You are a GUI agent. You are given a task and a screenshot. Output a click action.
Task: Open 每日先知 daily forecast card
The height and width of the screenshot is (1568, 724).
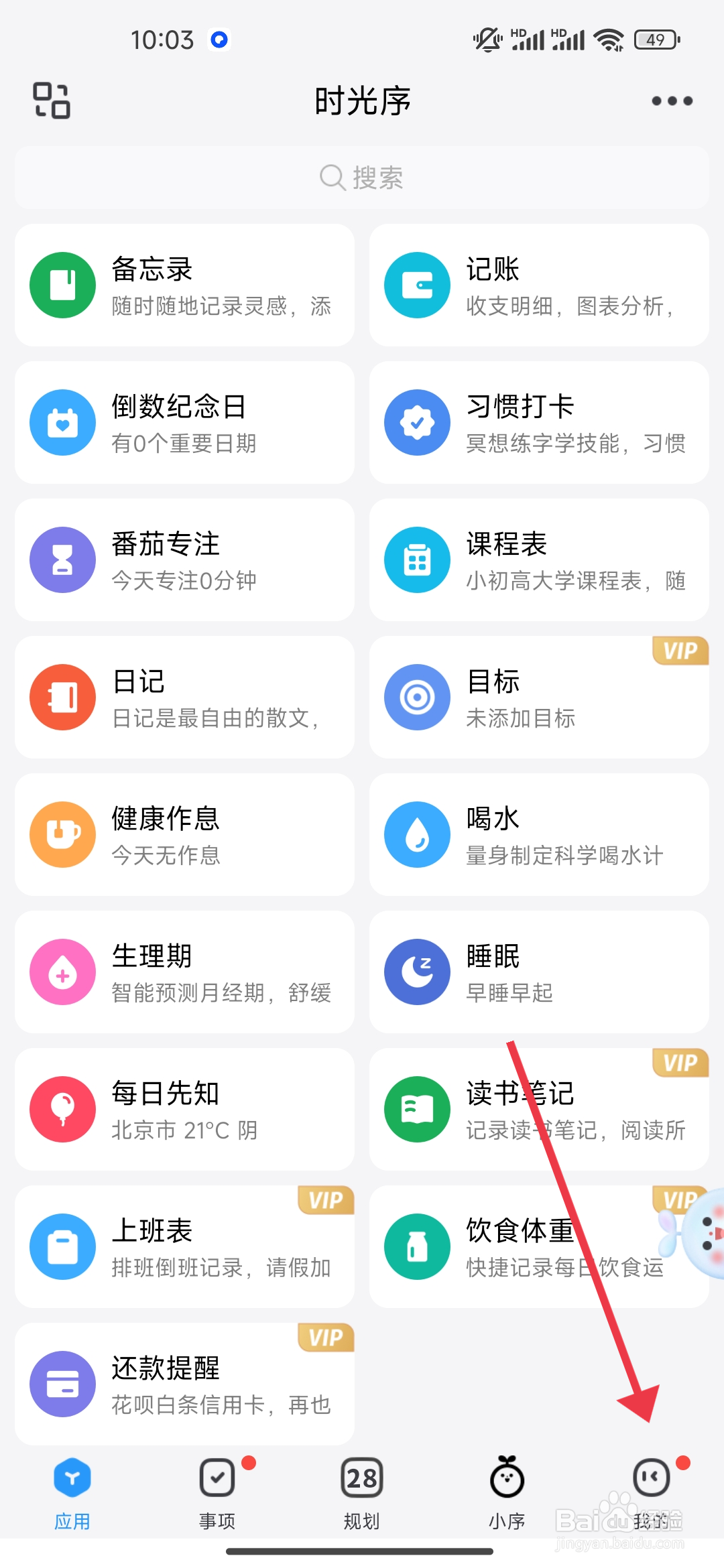point(184,1110)
